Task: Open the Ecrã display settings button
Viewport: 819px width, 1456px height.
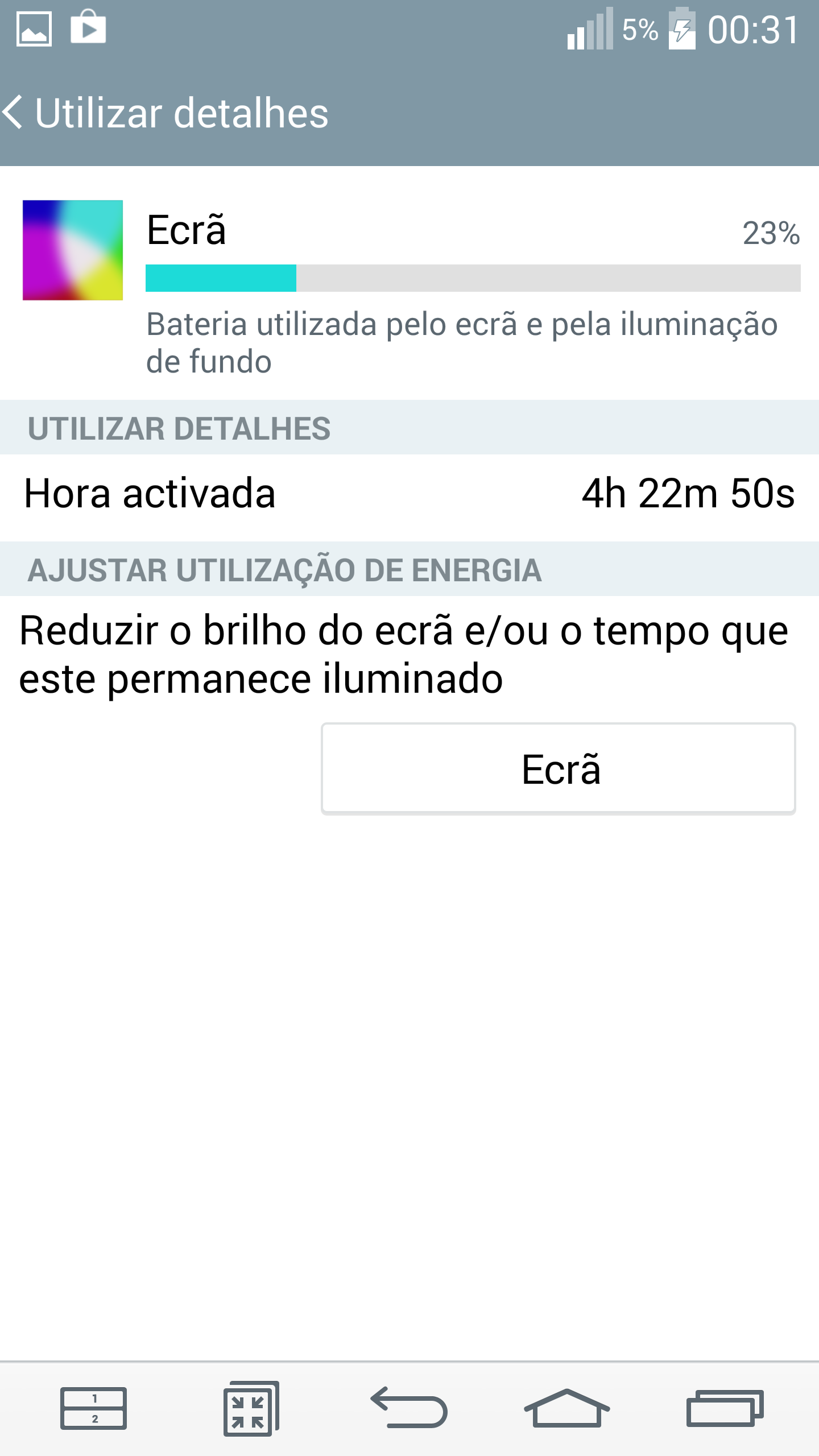Action: (x=559, y=769)
